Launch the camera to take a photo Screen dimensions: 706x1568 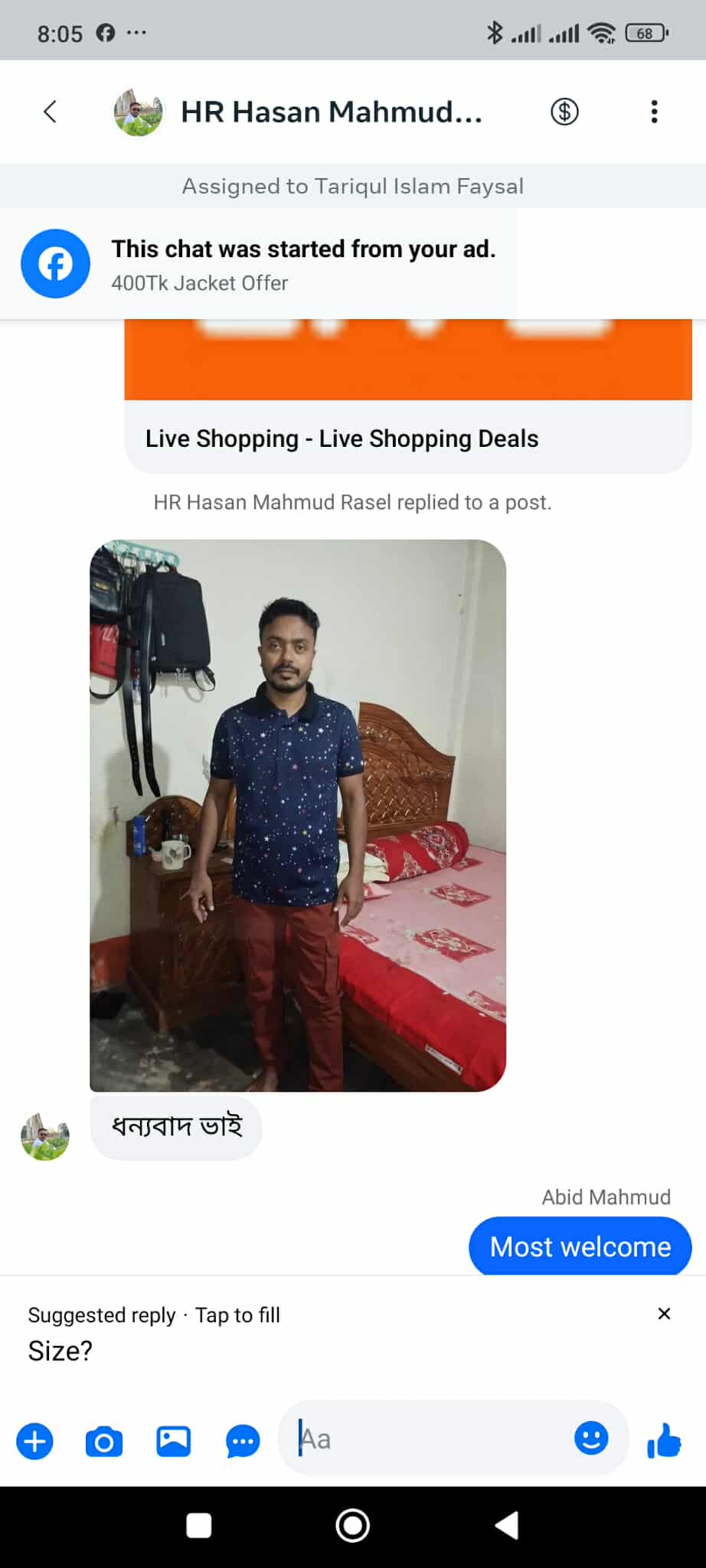tap(104, 1442)
